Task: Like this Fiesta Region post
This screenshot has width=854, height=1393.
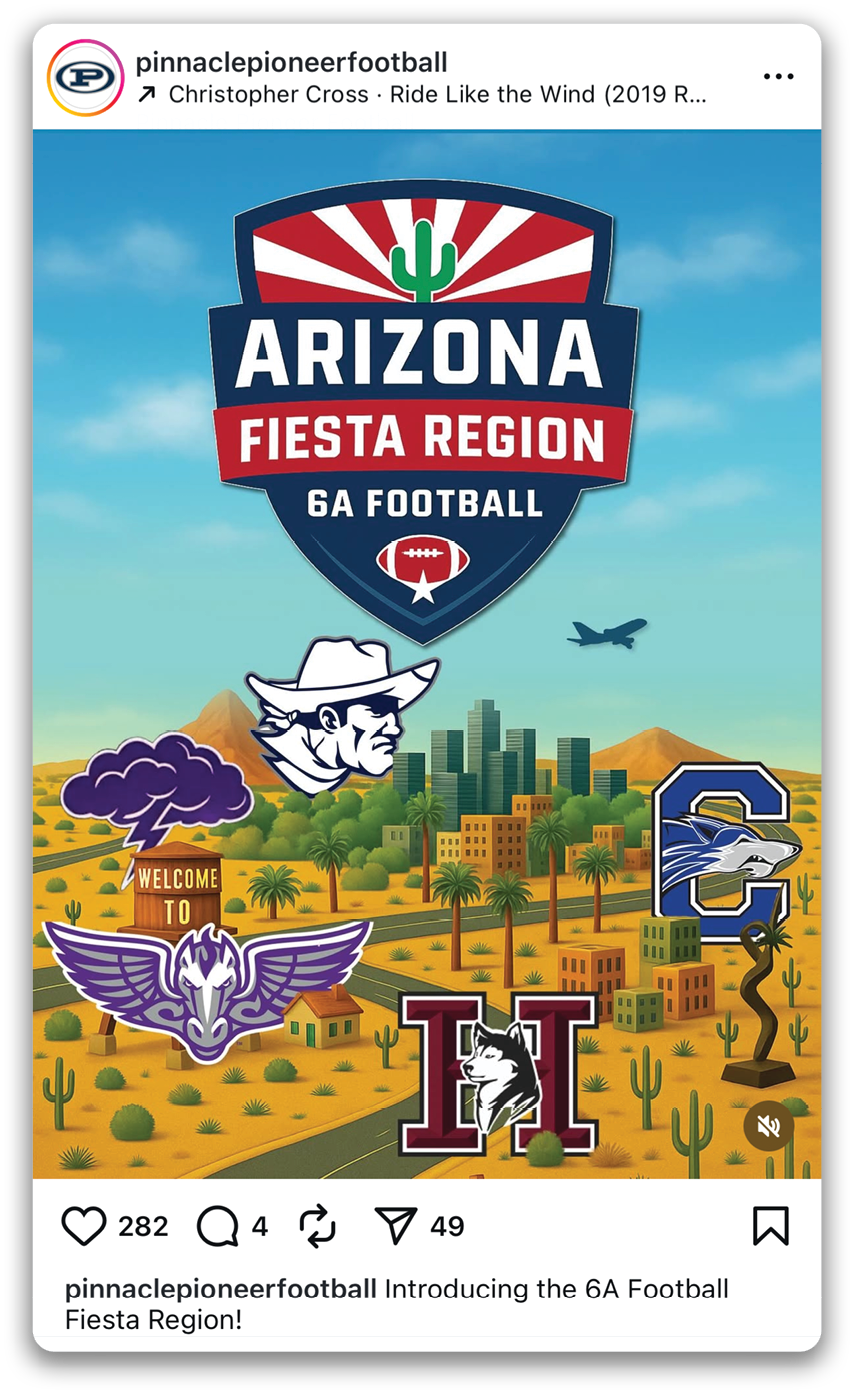Action: click(x=84, y=1226)
